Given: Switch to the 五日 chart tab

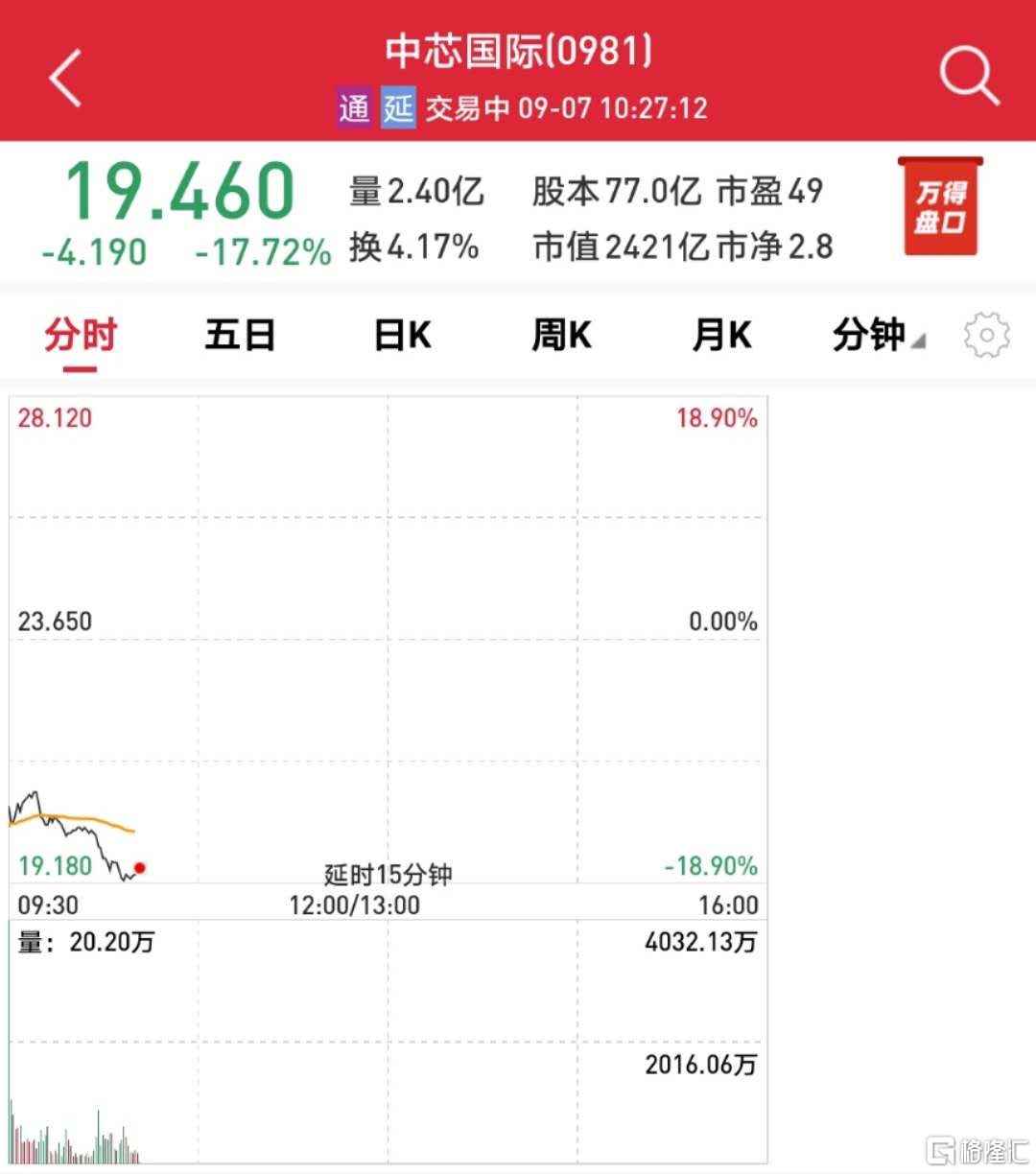Looking at the screenshot, I should click(240, 336).
